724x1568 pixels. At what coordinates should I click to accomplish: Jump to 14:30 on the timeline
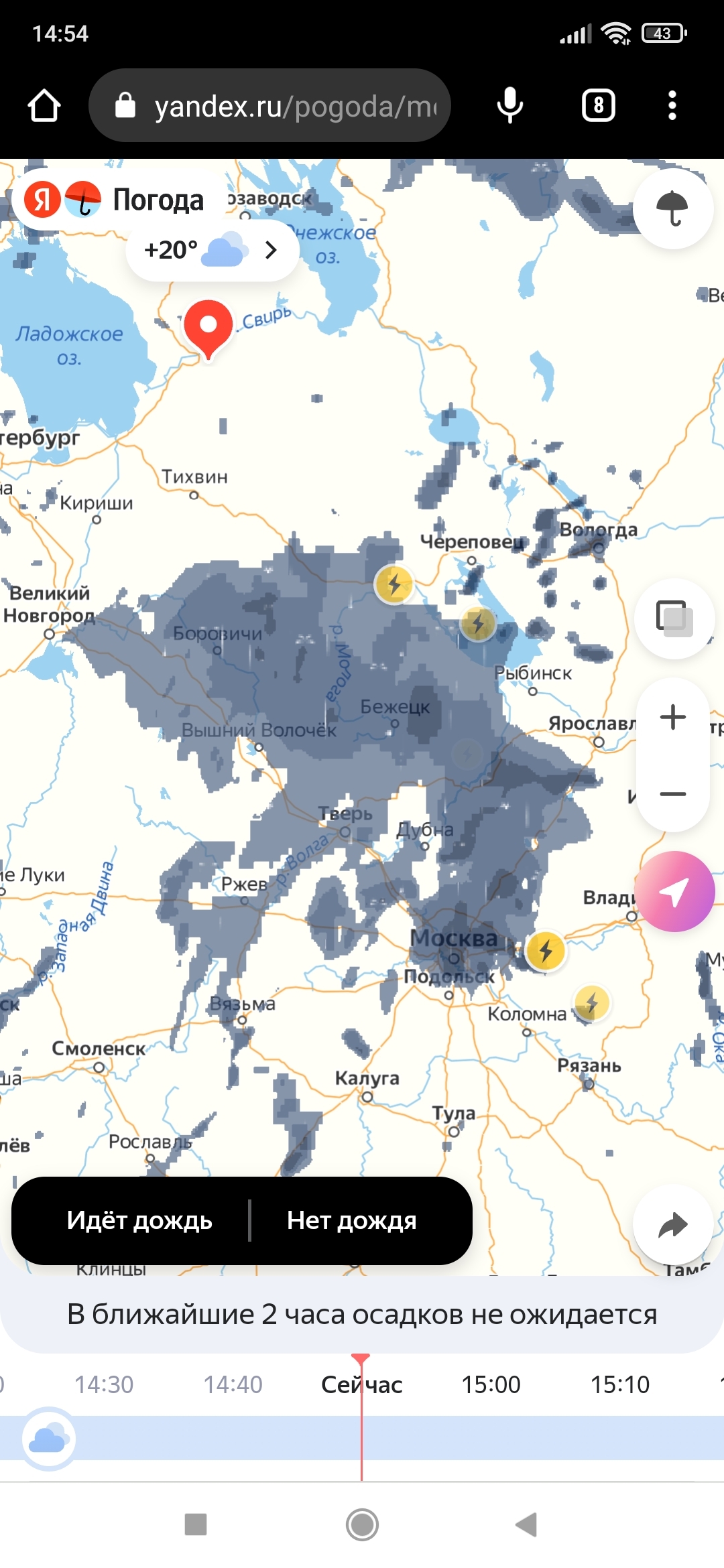click(x=104, y=1384)
